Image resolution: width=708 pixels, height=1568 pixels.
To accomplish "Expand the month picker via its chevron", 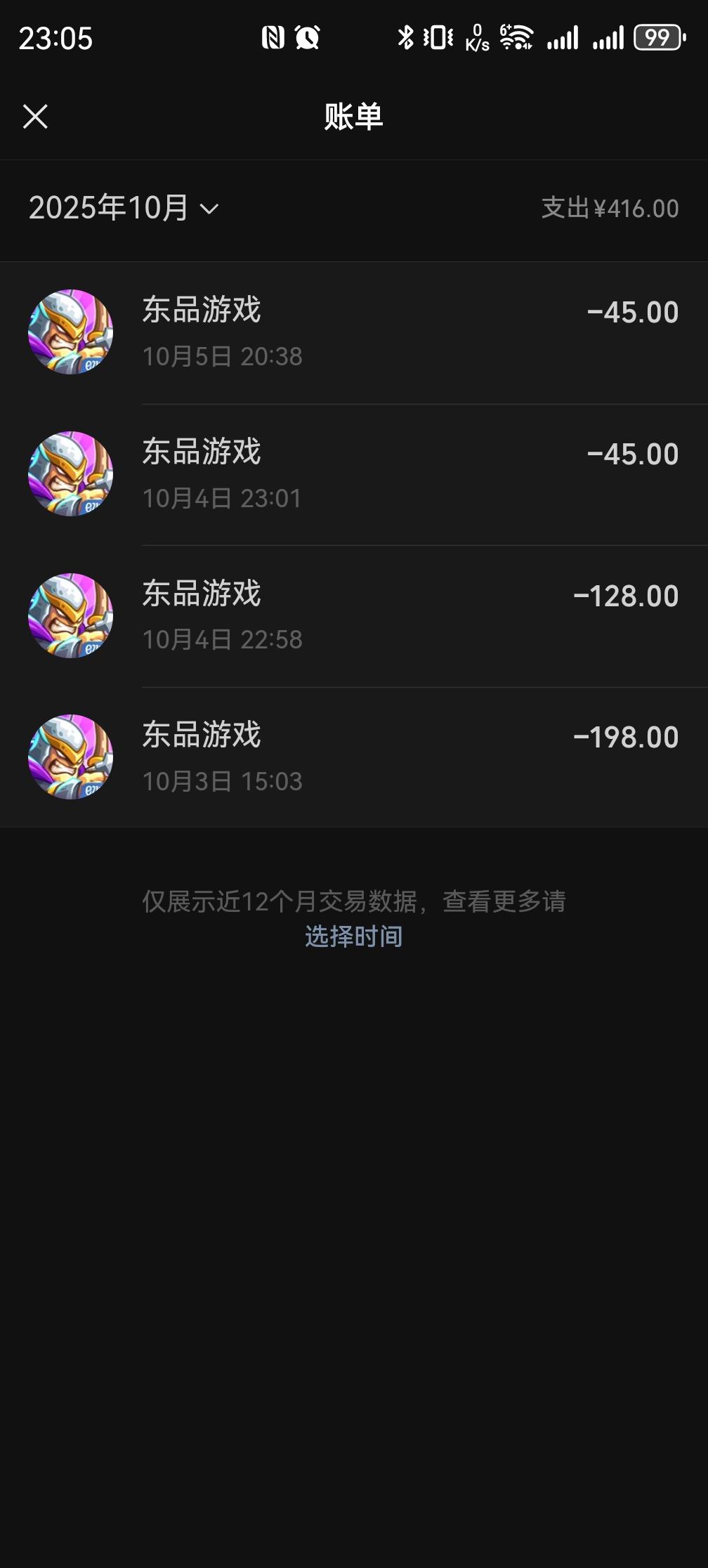I will pos(211,209).
